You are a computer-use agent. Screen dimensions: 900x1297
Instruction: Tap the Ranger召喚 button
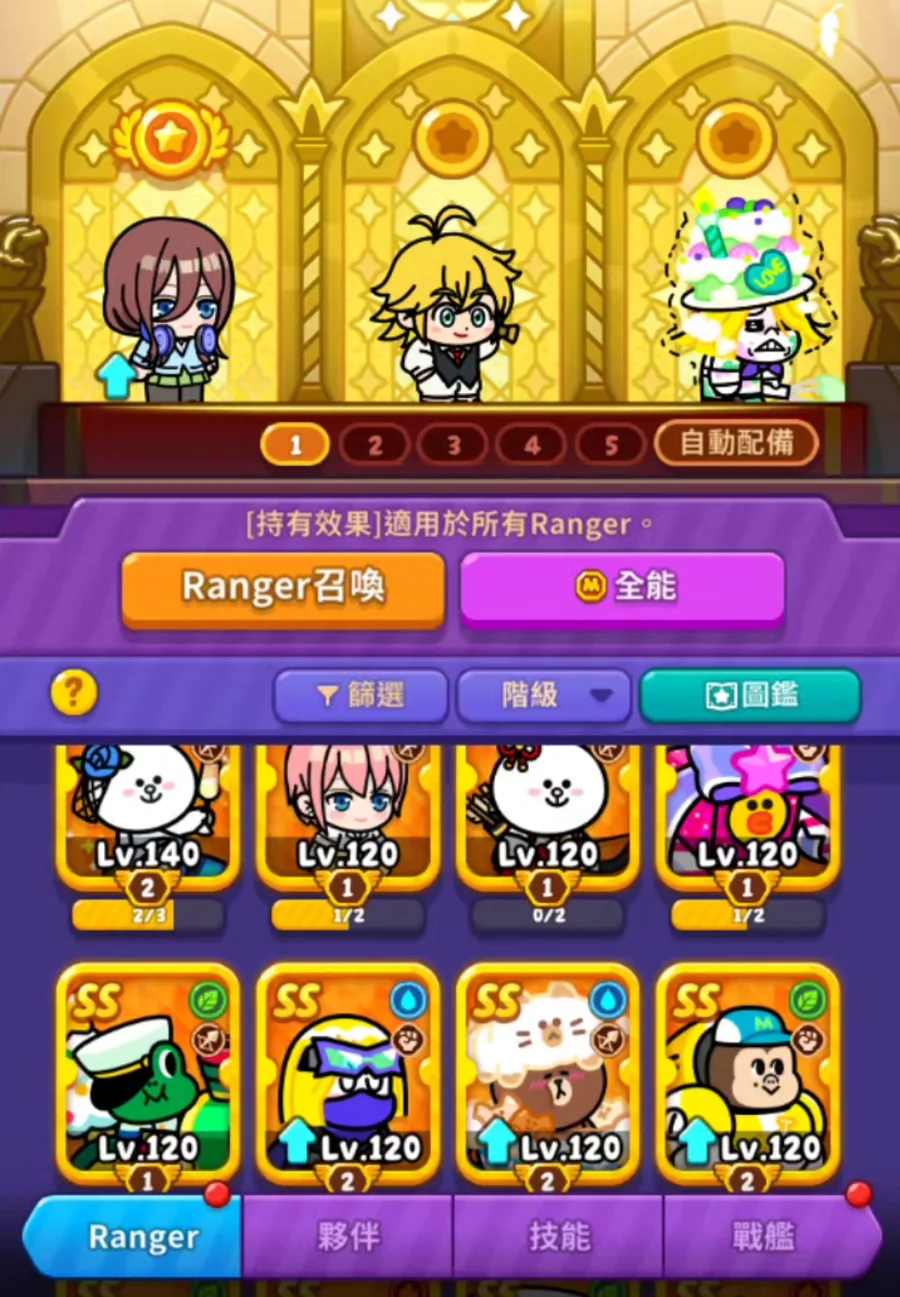click(x=283, y=588)
